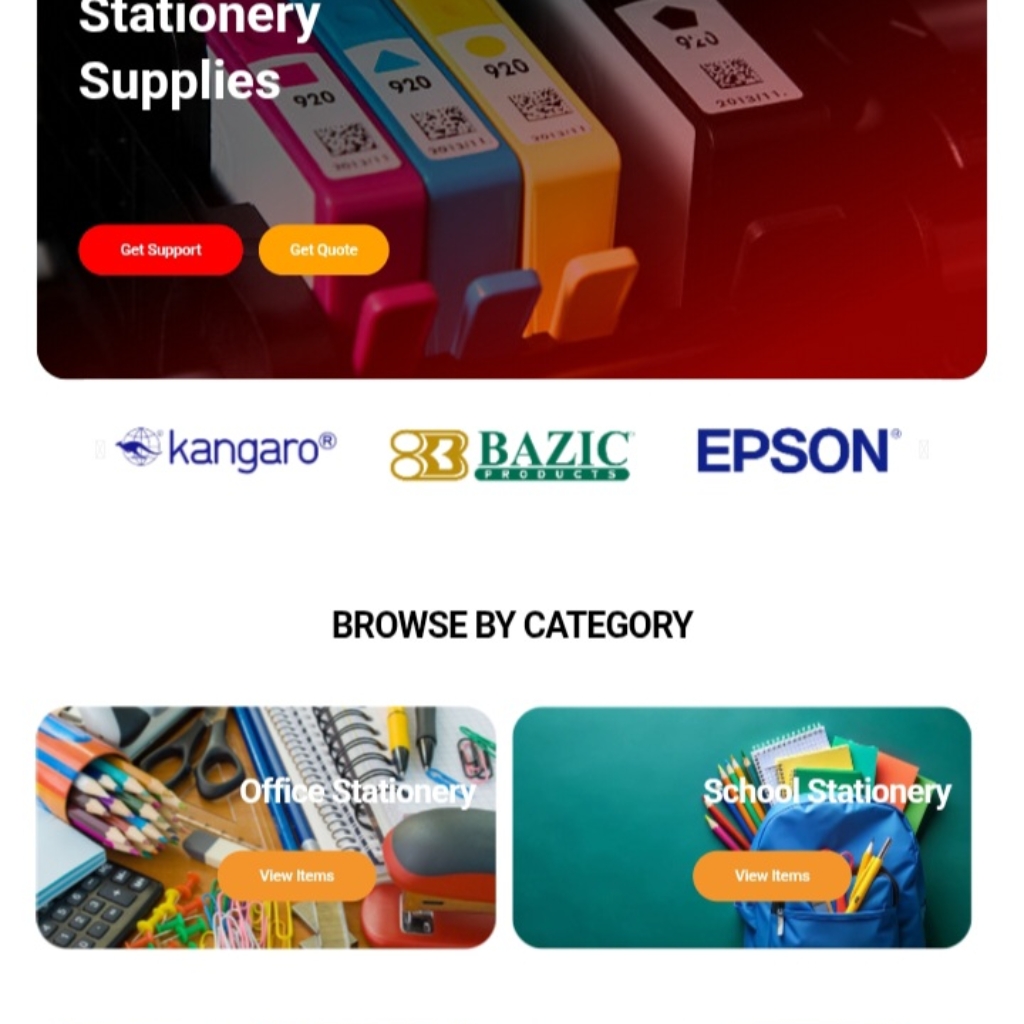Screen dimensions: 1024x1024
Task: Open the School Stationery category card
Action: coord(826,792)
